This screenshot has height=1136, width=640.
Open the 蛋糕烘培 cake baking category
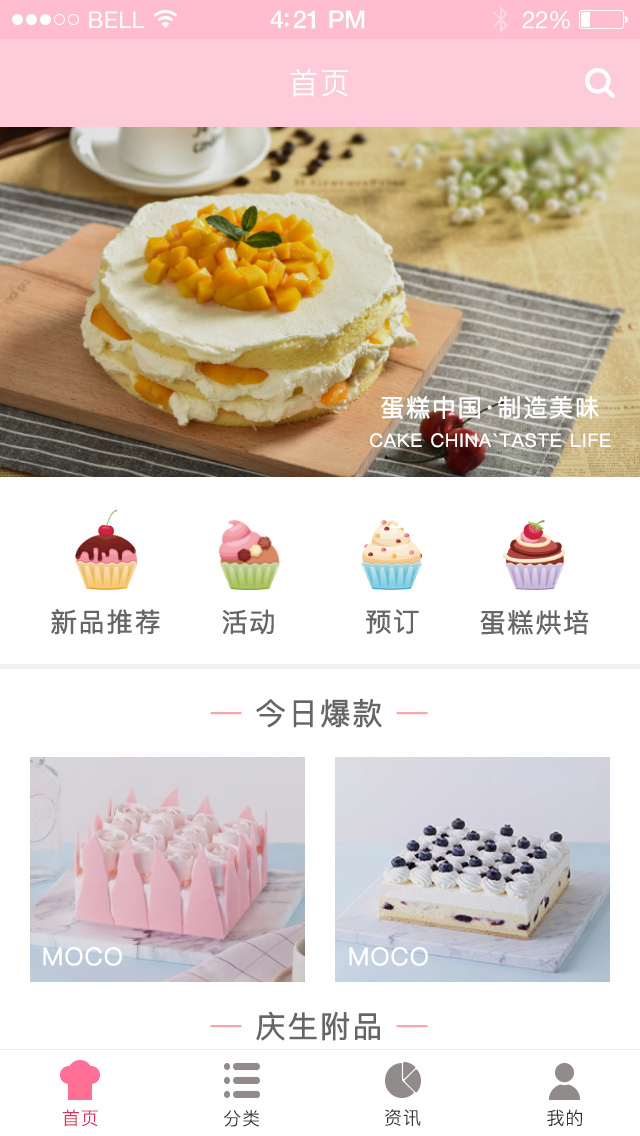pos(534,574)
